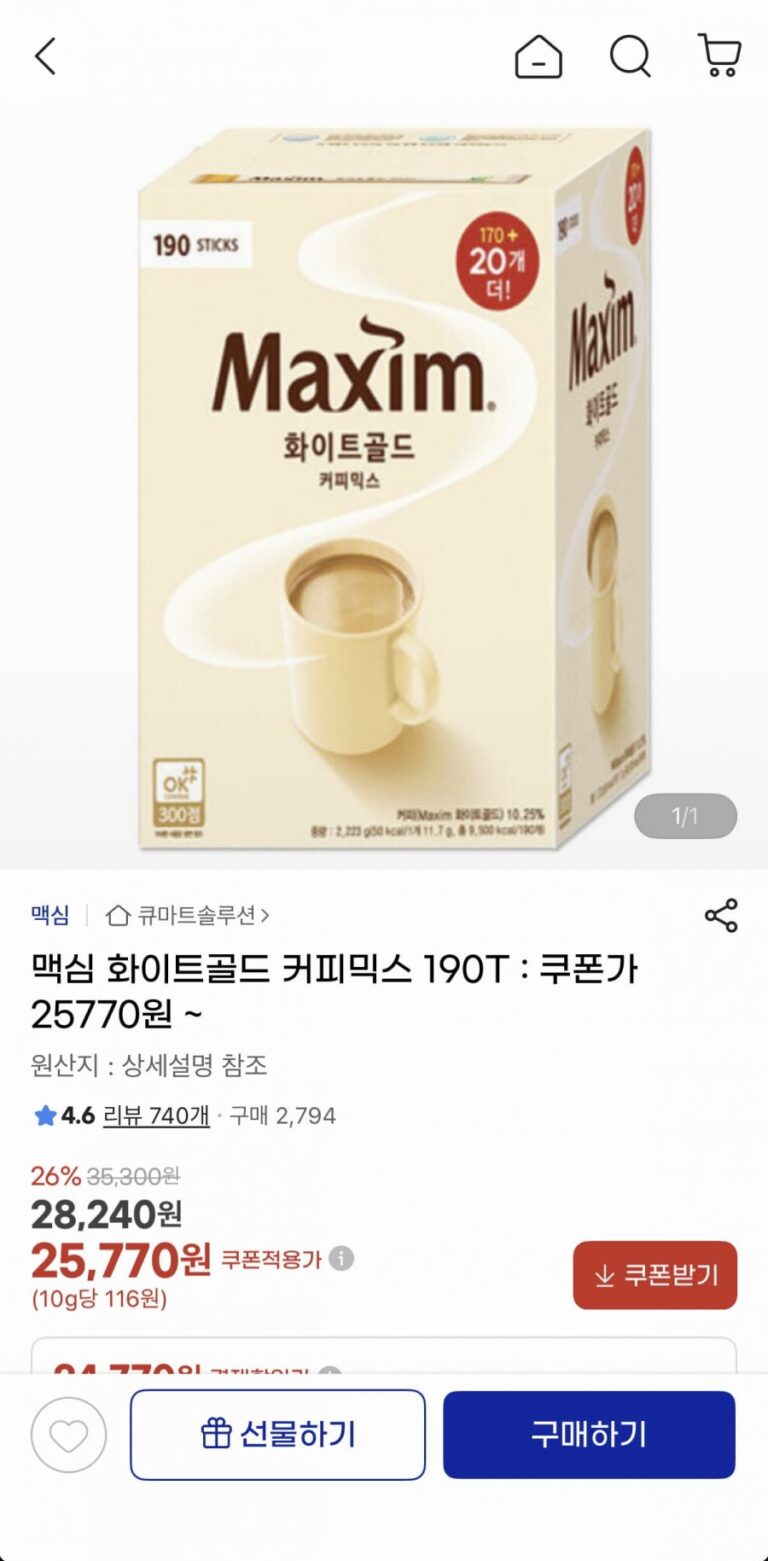Share this product
768x1561 pixels.
pos(721,915)
